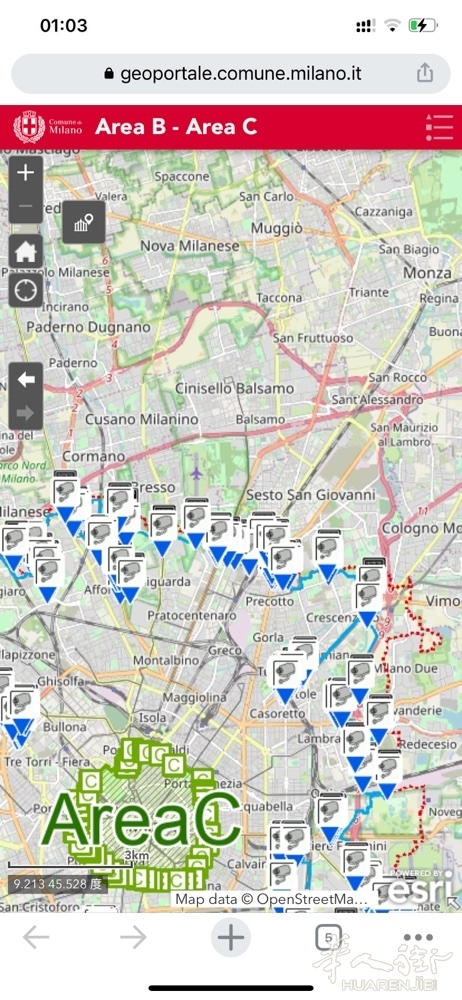View the open browser tabs
The width and height of the screenshot is (462, 1000).
(x=328, y=938)
